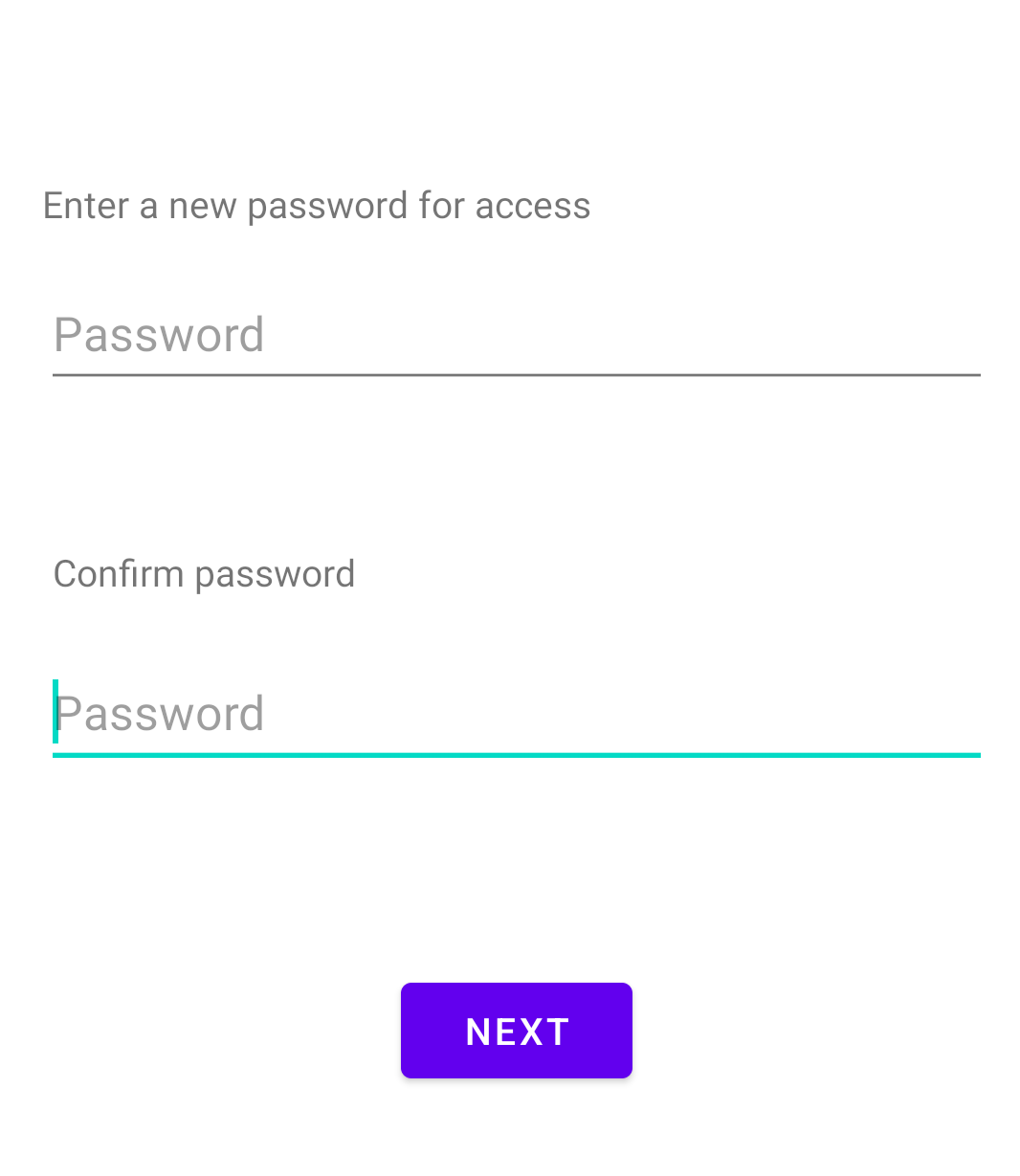Viewport: 1020px width, 1176px height.
Task: Click the text cursor in the active field
Action: click(55, 711)
